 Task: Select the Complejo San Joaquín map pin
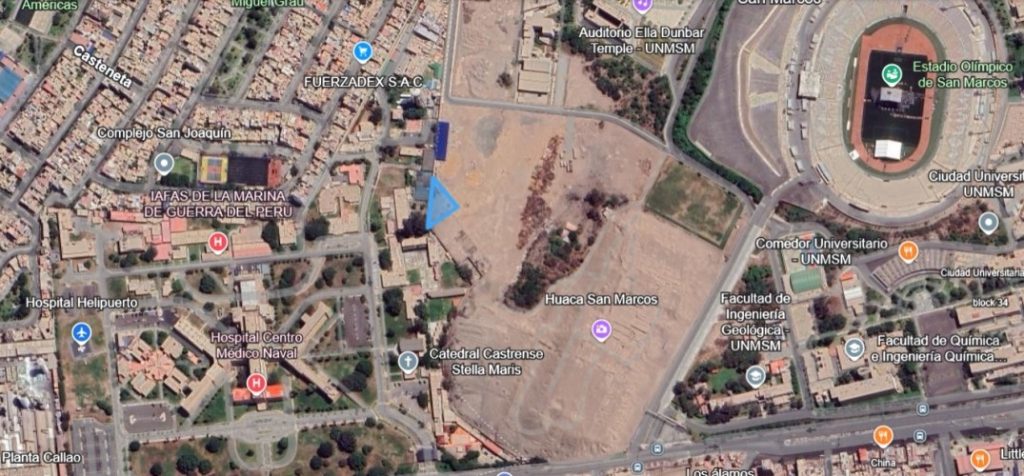coord(164,163)
